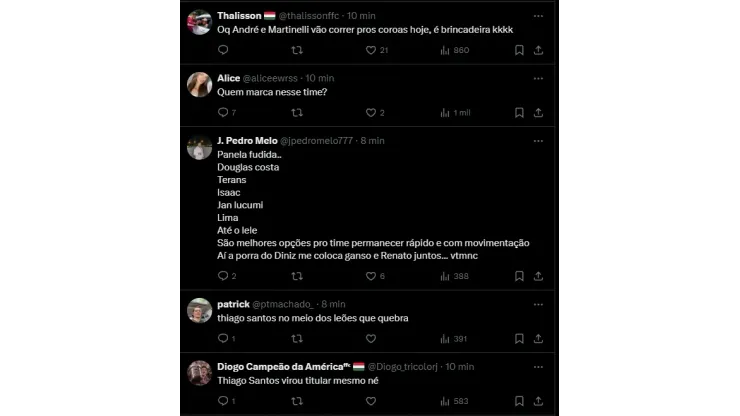The height and width of the screenshot is (416, 740).
Task: Open more options on Alice's tweet
Action: click(539, 78)
